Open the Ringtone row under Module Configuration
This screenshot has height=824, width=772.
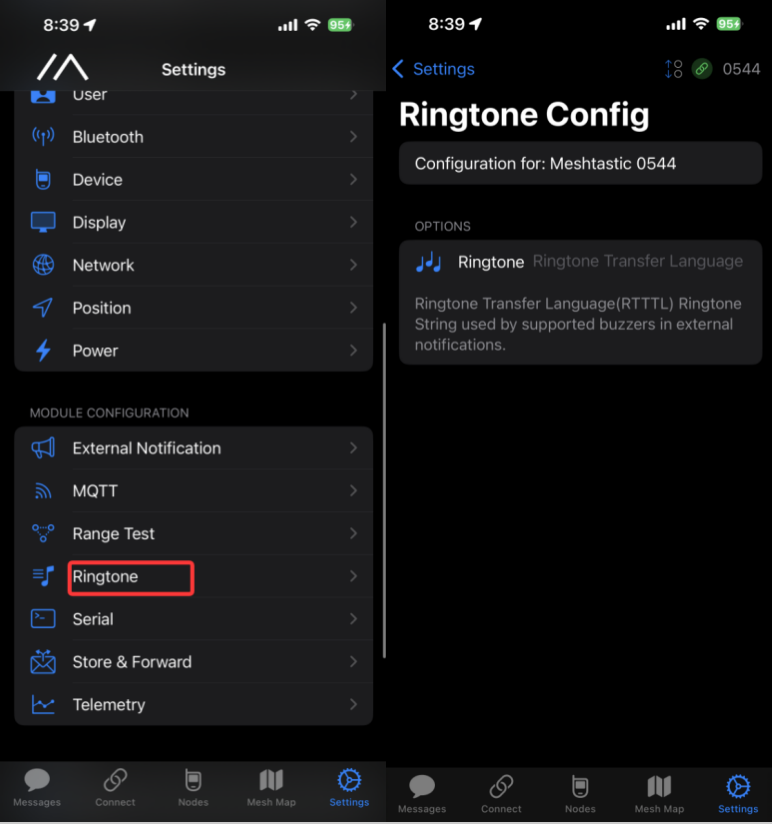tap(130, 577)
